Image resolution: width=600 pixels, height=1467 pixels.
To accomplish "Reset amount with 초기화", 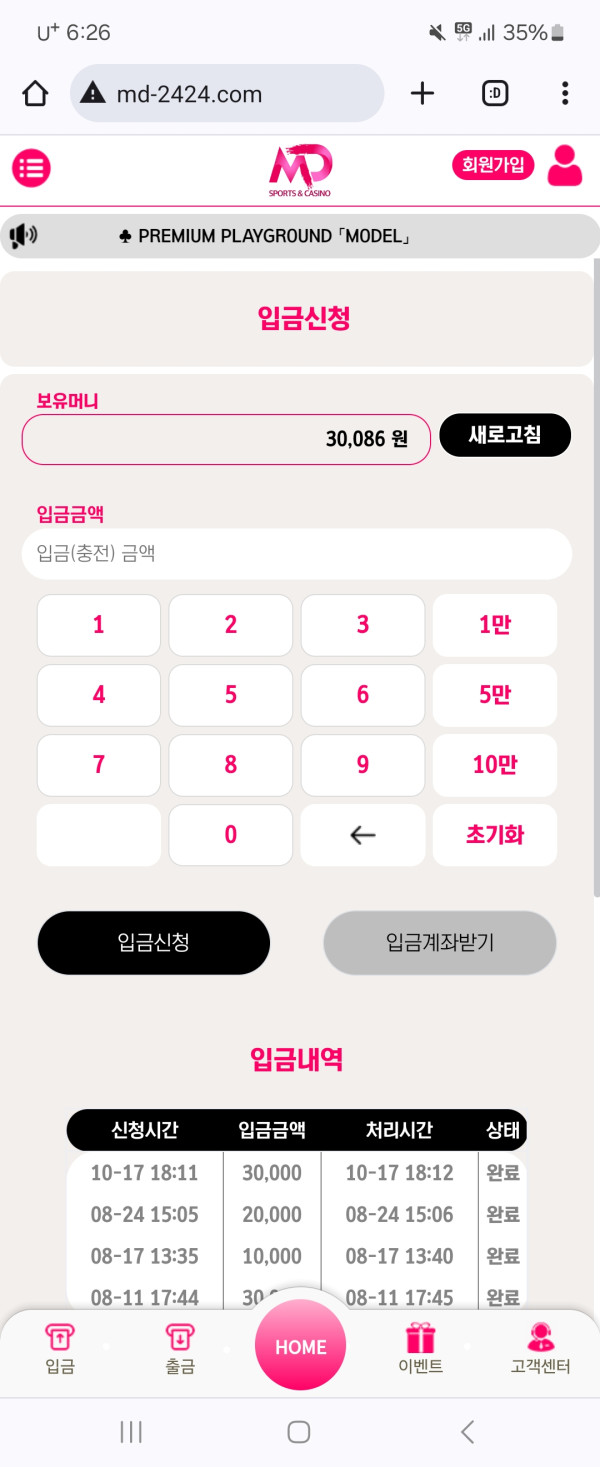I will (495, 835).
